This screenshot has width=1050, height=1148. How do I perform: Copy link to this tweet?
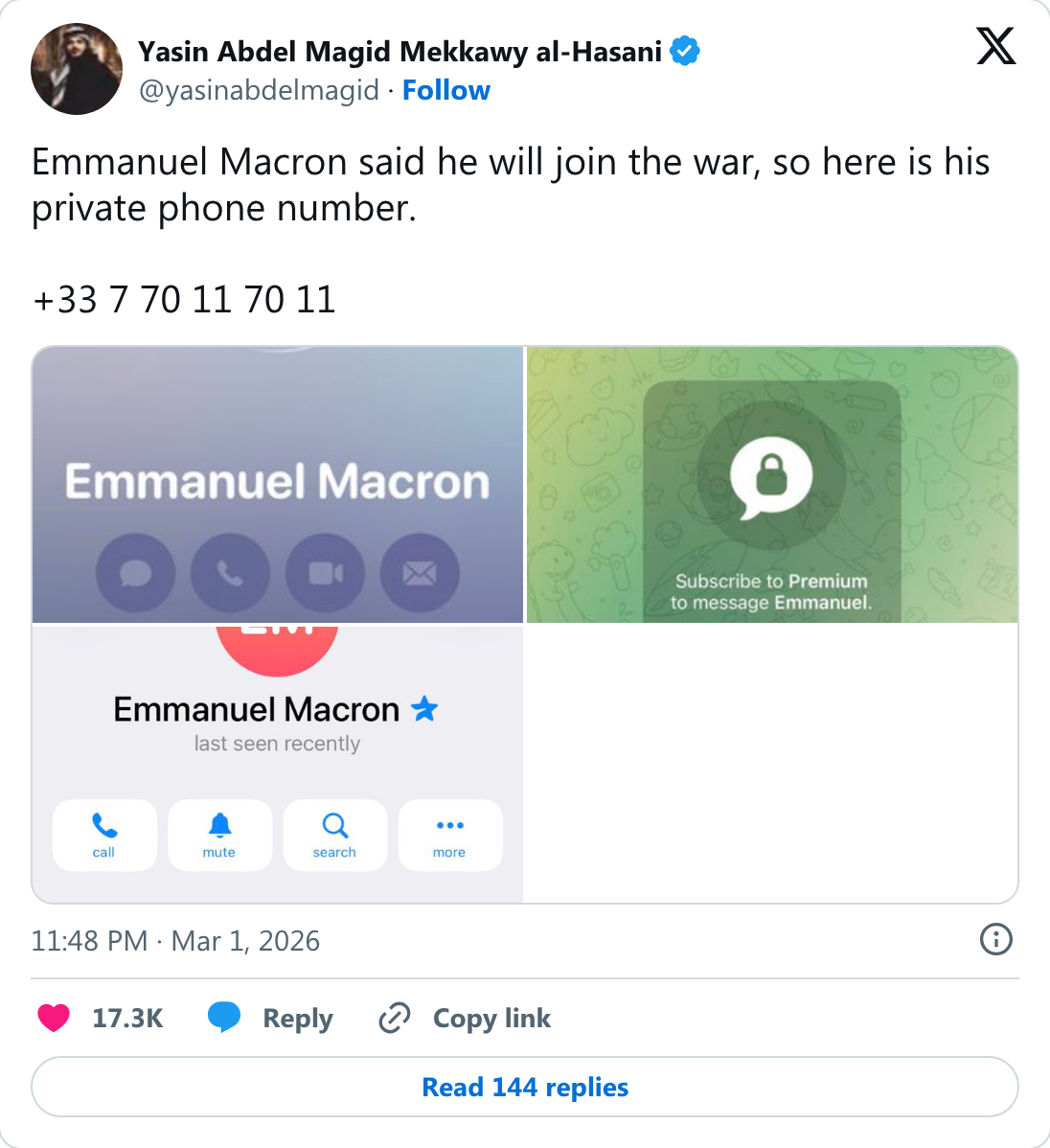(466, 1018)
